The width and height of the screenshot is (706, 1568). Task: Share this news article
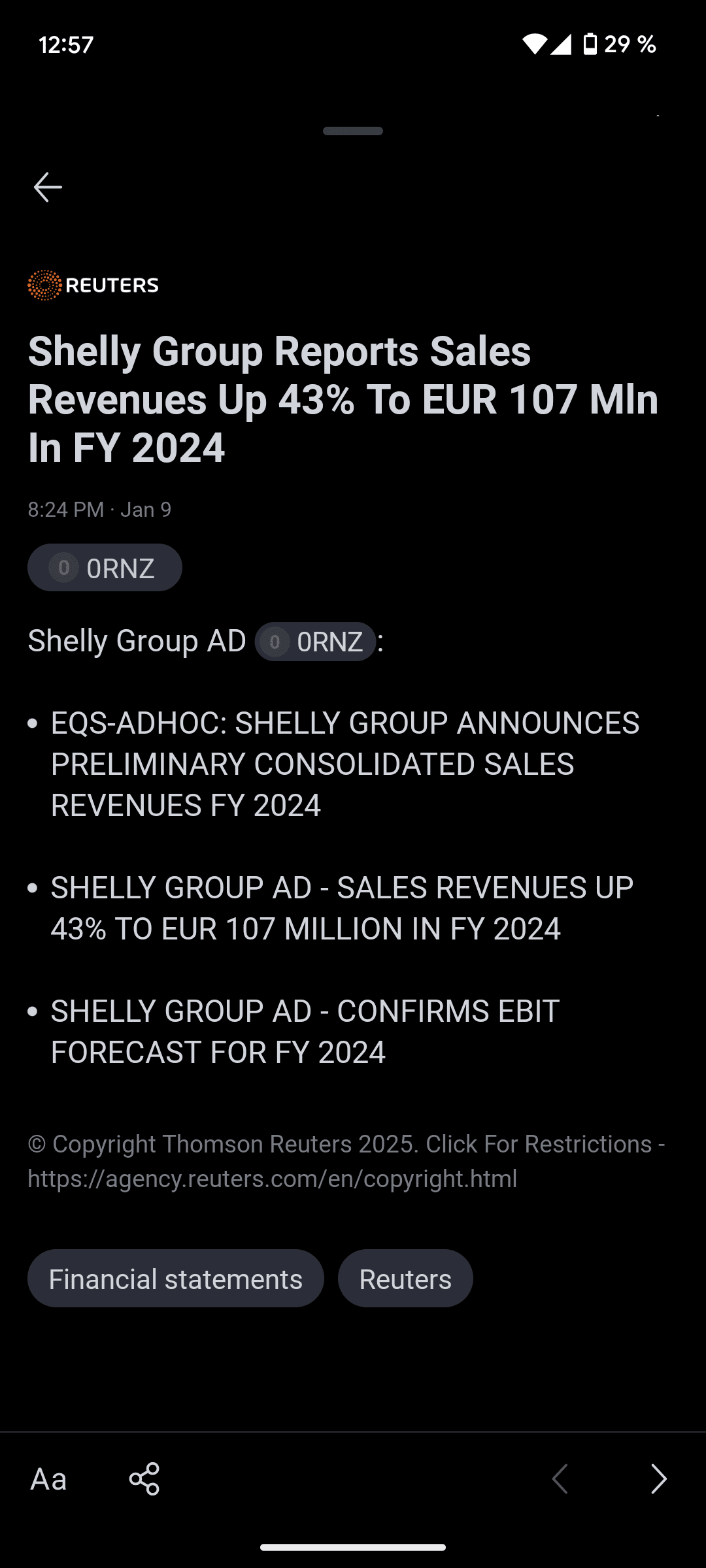click(144, 1479)
